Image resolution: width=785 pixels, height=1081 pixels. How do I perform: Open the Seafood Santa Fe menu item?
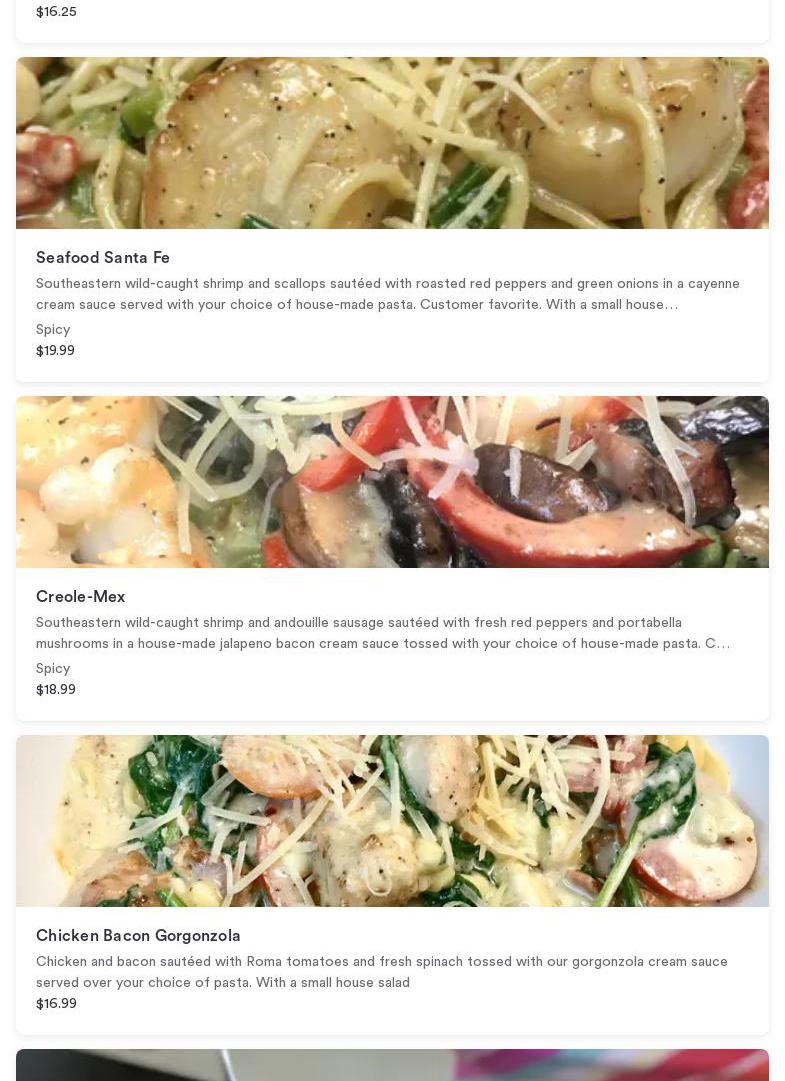click(x=103, y=258)
